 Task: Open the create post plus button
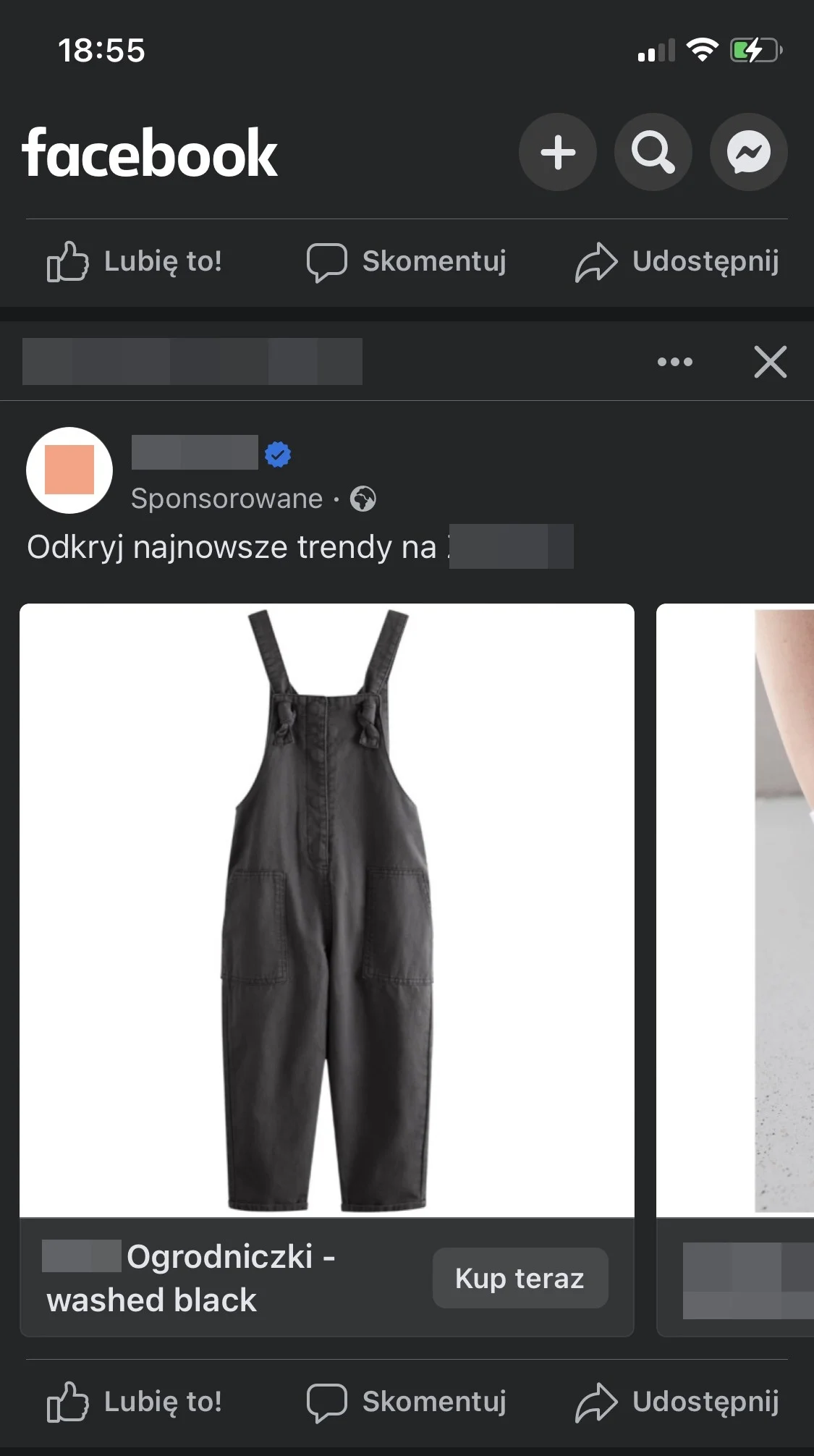(x=557, y=152)
